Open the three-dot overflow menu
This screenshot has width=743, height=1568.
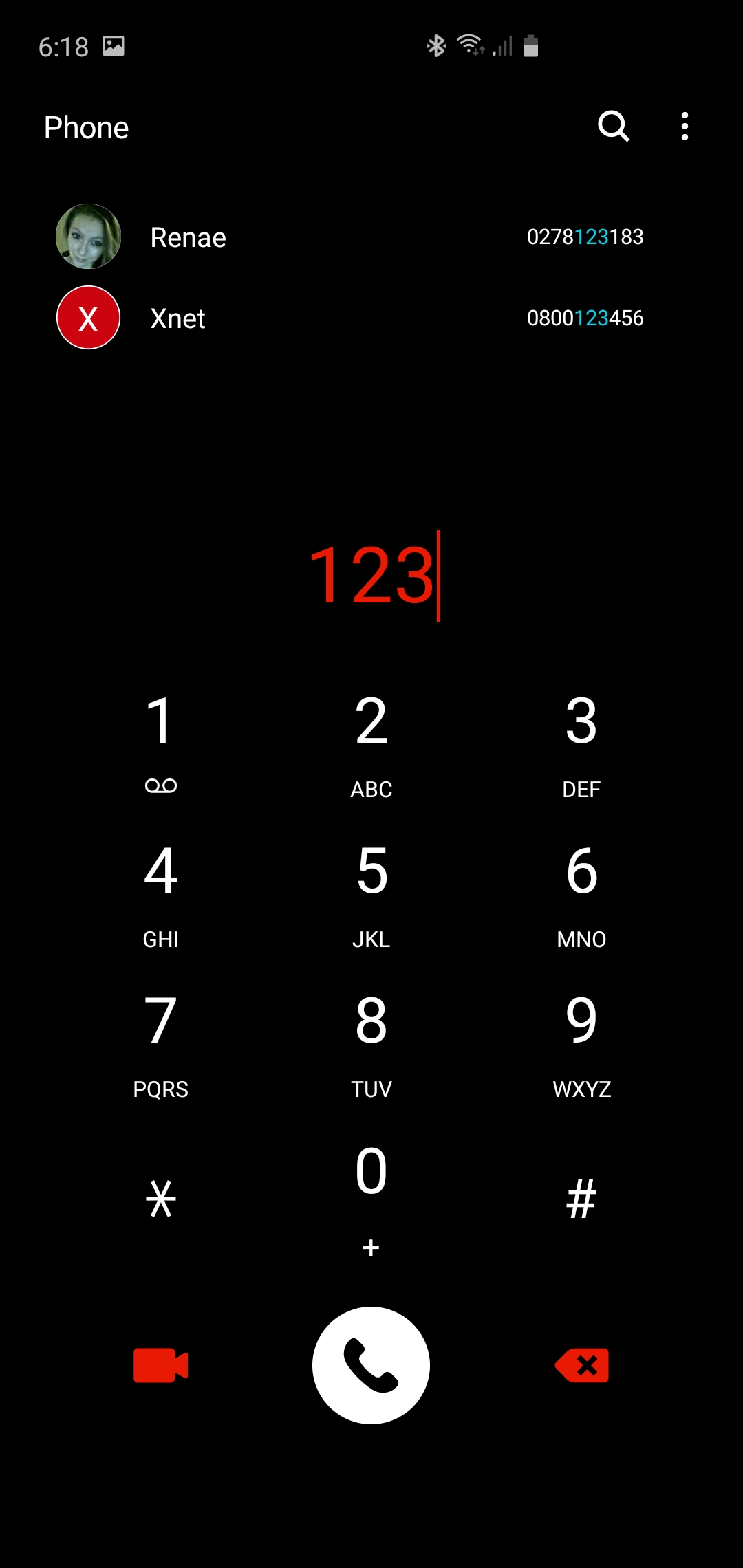click(x=684, y=127)
